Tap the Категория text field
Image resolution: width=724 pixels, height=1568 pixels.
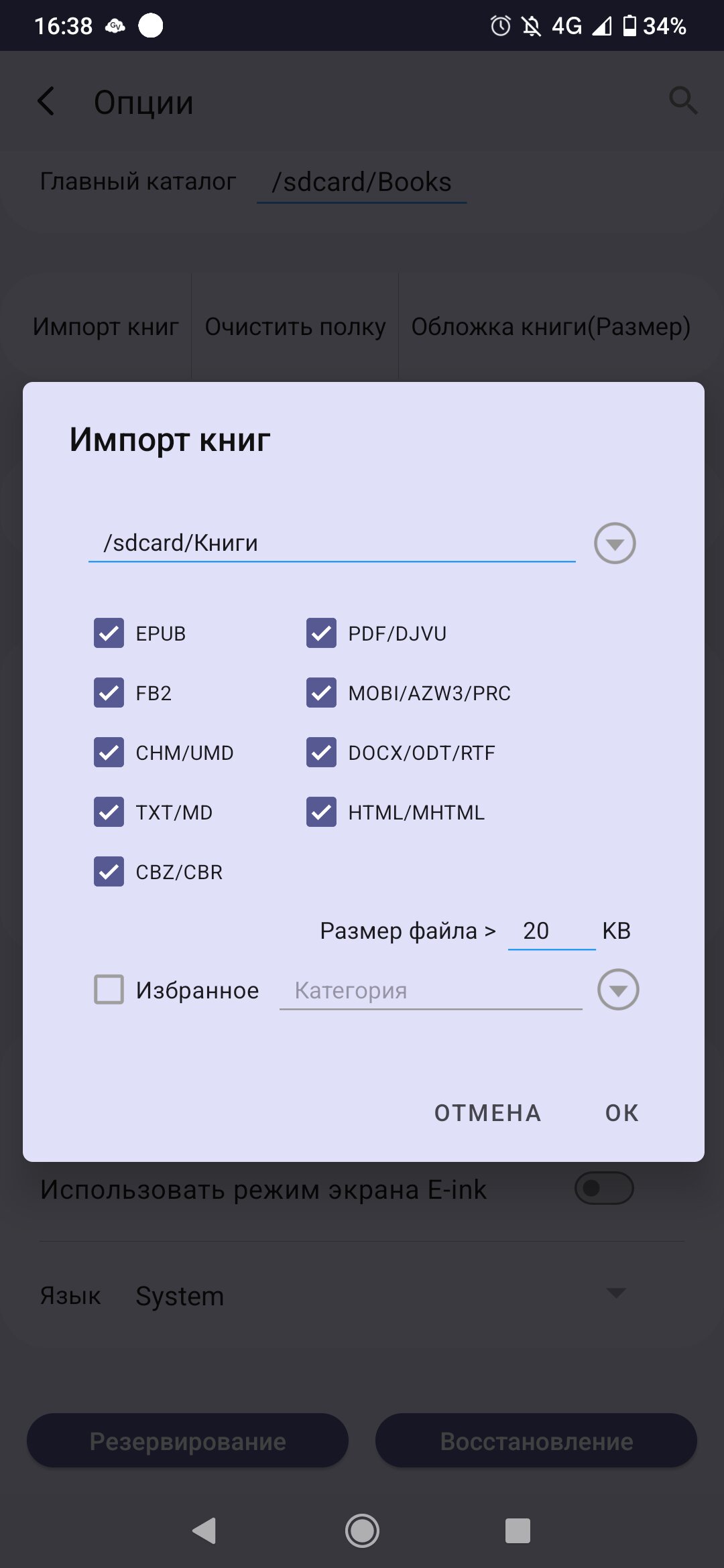(431, 990)
